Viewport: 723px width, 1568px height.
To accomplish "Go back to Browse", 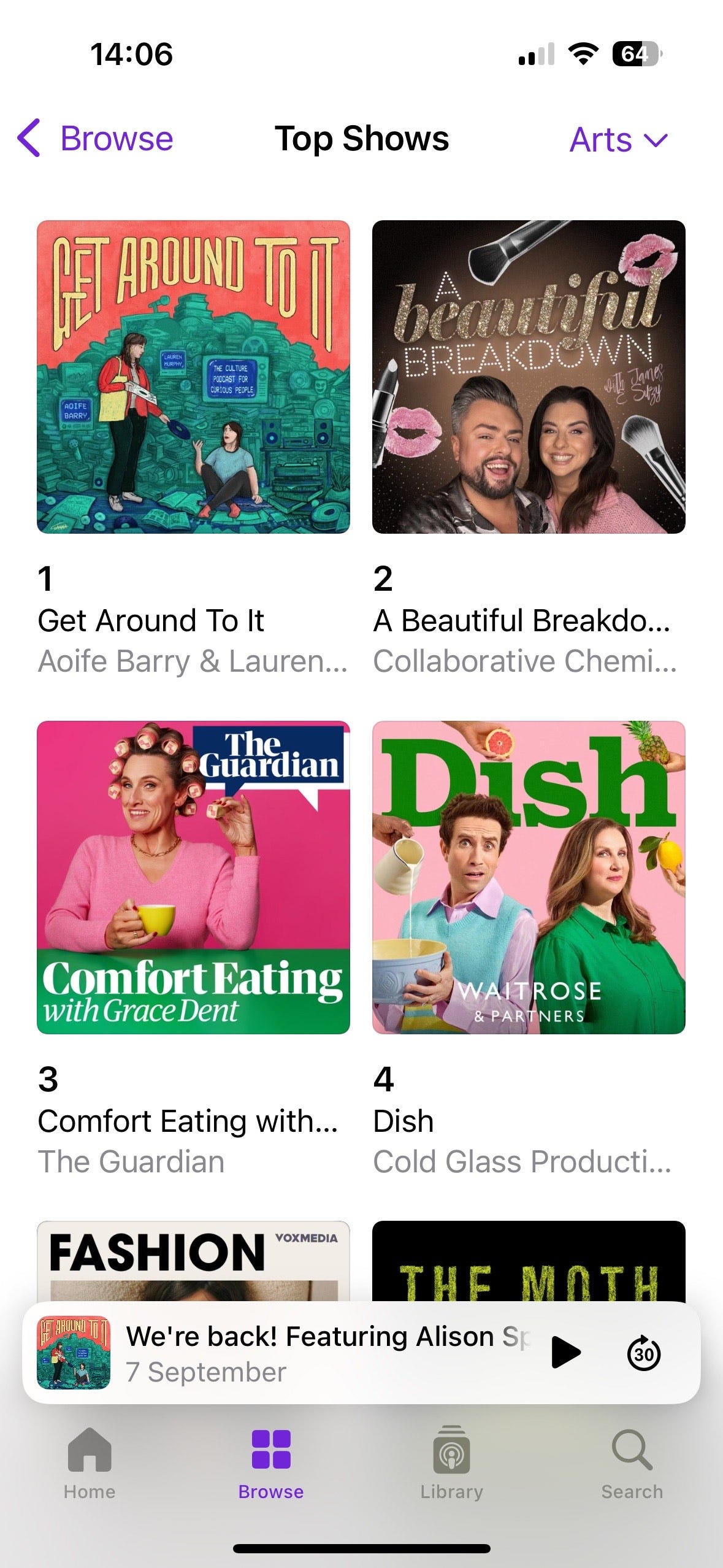I will (96, 139).
